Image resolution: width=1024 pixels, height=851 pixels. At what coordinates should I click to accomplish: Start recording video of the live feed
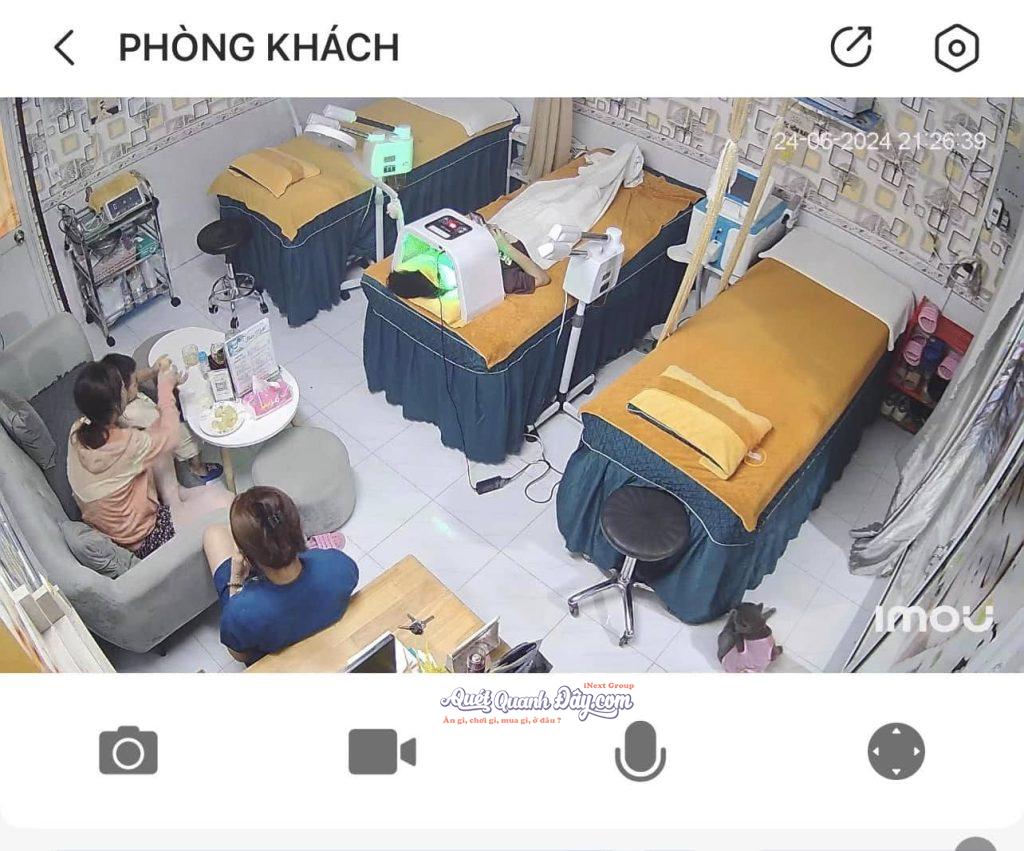pyautogui.click(x=381, y=751)
